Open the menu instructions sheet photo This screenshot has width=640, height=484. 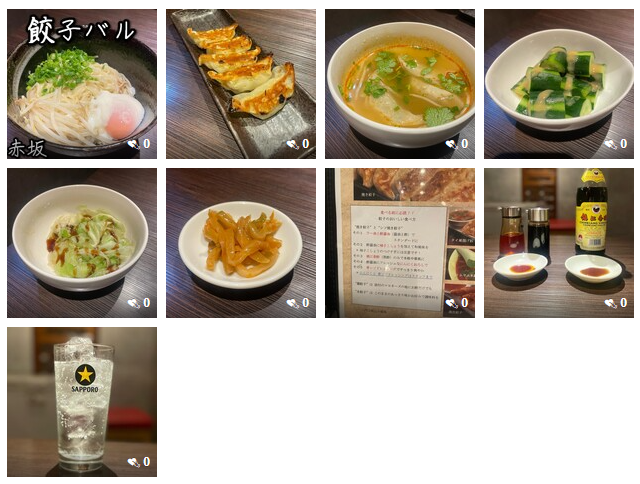click(x=400, y=243)
